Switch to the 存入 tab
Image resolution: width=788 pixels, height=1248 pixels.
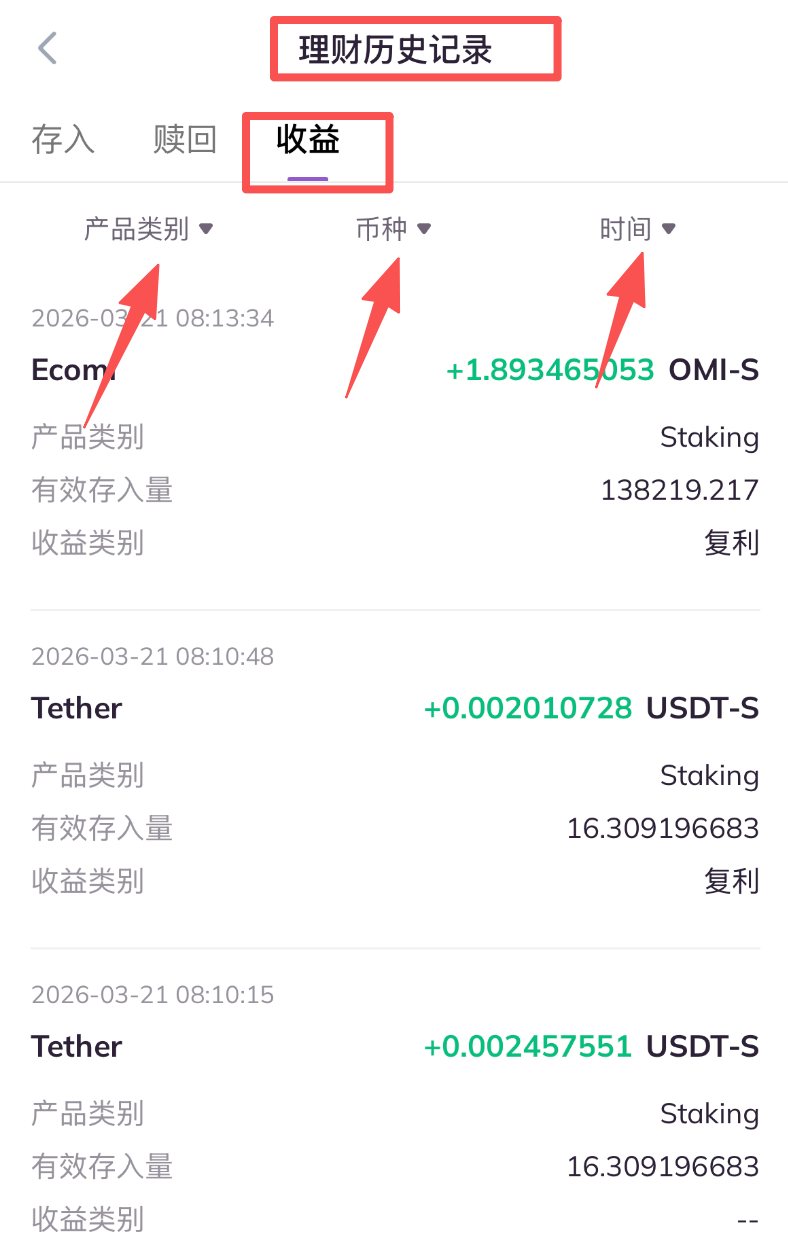pyautogui.click(x=63, y=140)
